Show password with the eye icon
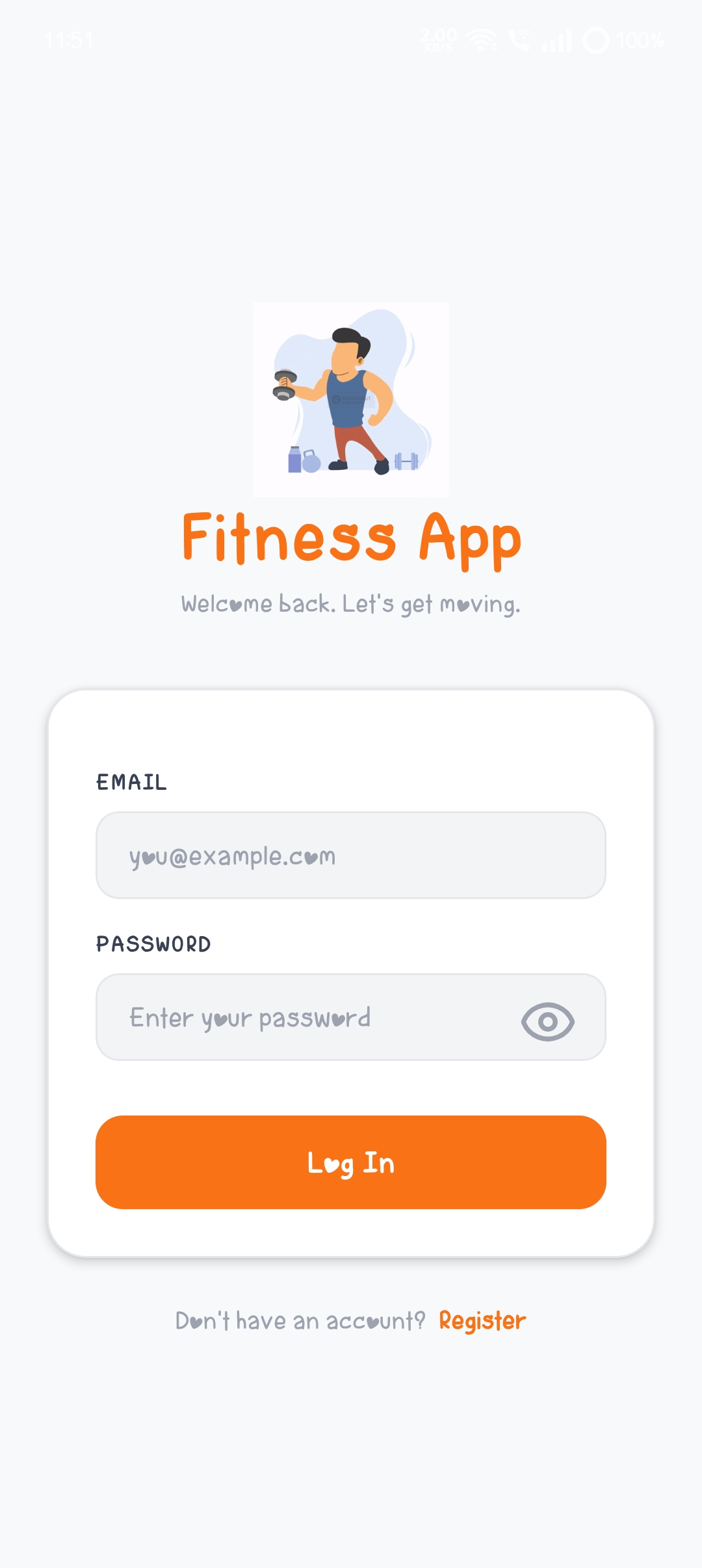The height and width of the screenshot is (1568, 702). point(547,1021)
